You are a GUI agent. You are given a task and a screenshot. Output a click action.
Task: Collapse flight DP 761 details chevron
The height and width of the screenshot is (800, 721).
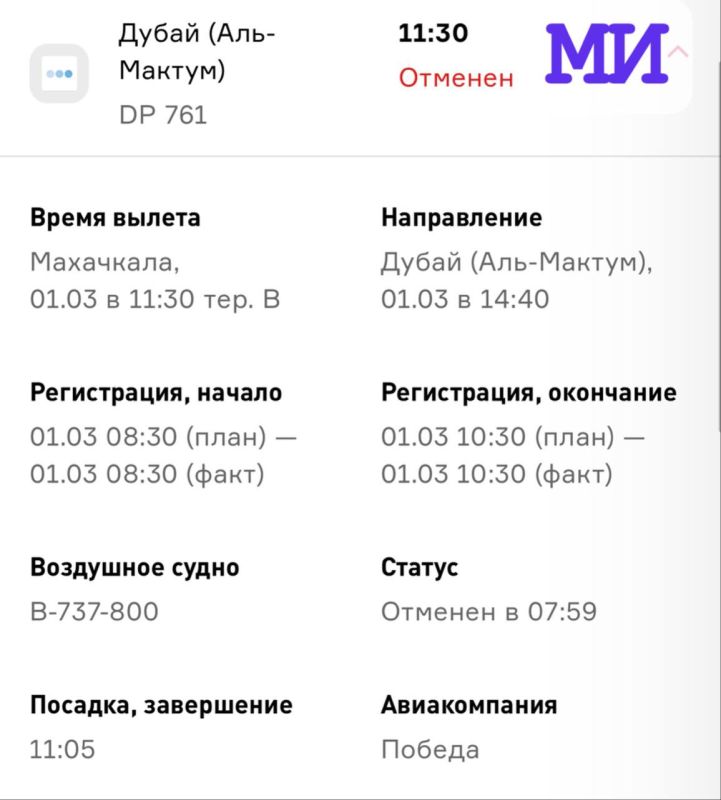(679, 52)
